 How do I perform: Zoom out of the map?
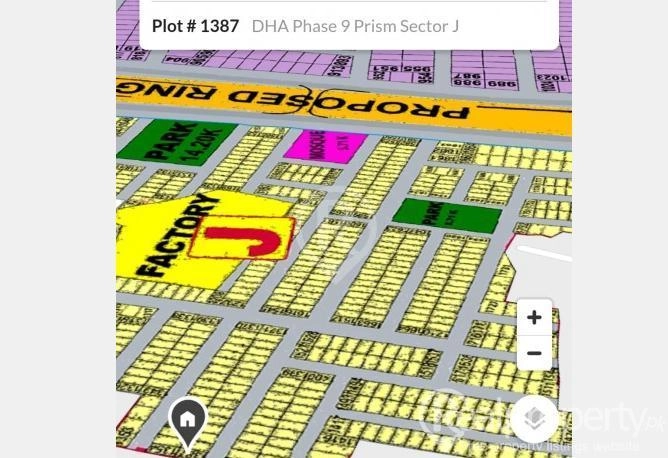(x=534, y=353)
